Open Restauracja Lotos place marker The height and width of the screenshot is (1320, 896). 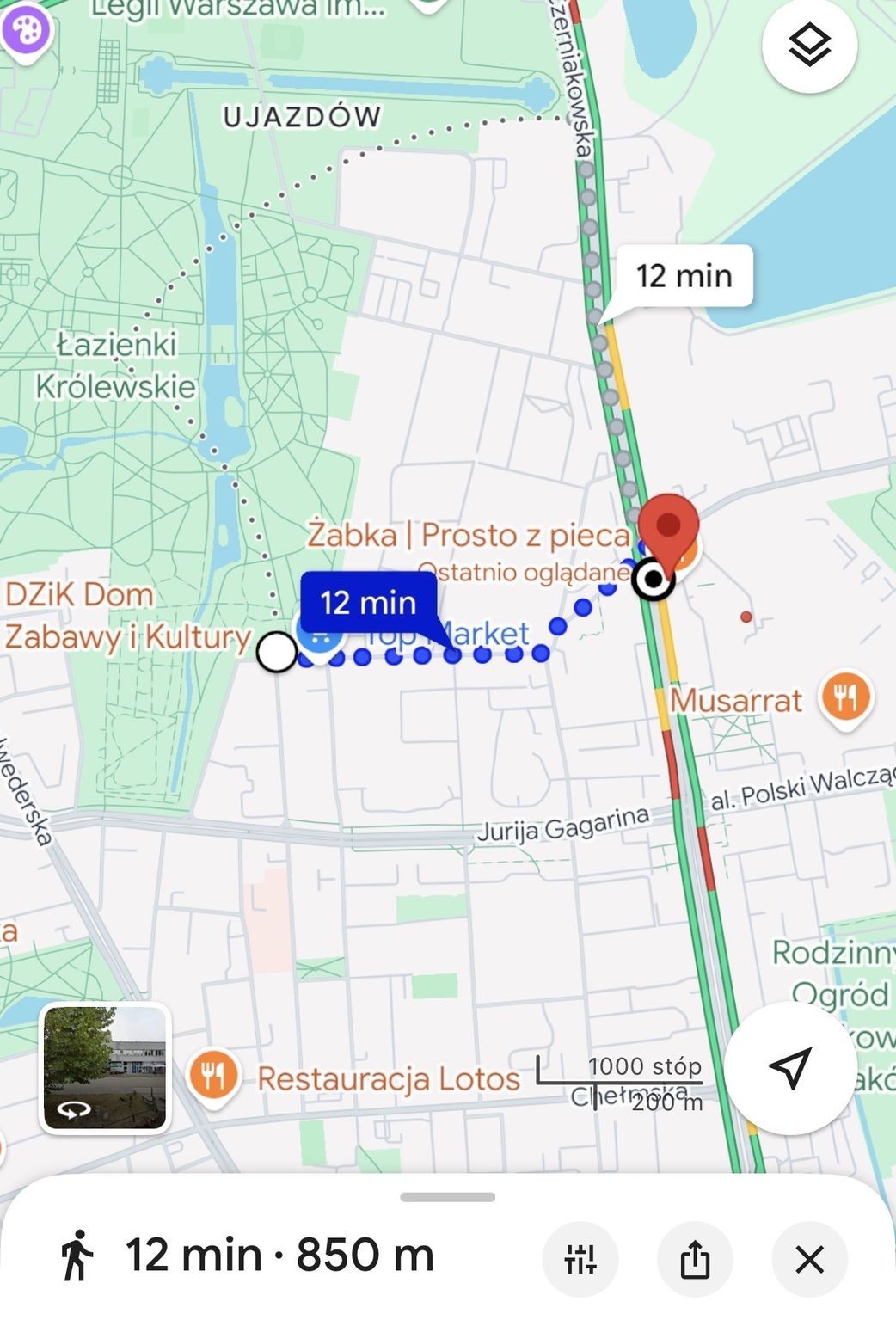(212, 1077)
